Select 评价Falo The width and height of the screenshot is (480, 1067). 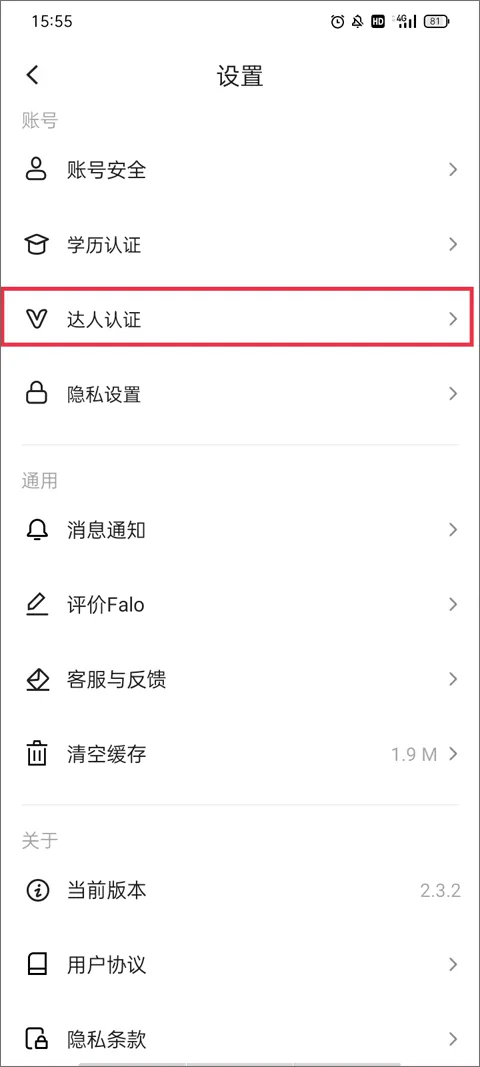point(240,604)
